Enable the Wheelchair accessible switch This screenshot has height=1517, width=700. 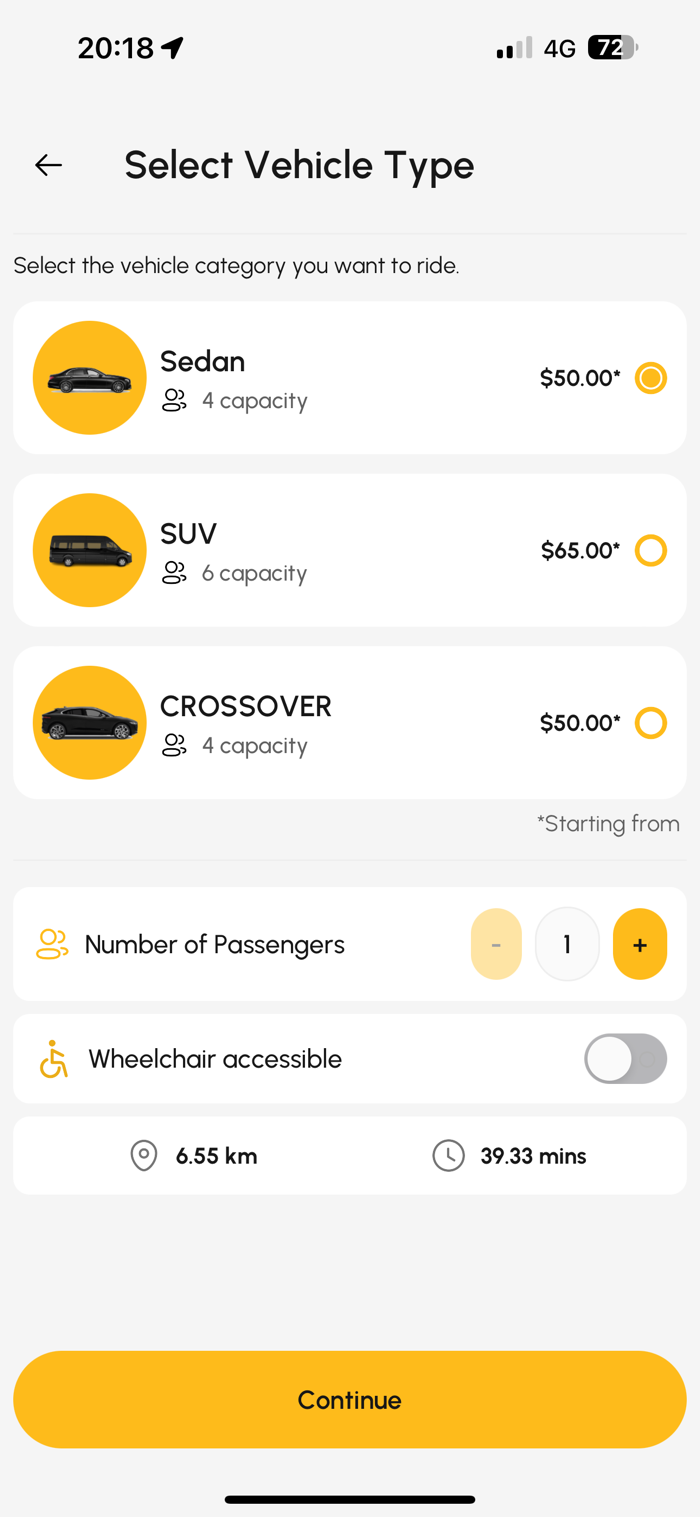click(625, 1059)
